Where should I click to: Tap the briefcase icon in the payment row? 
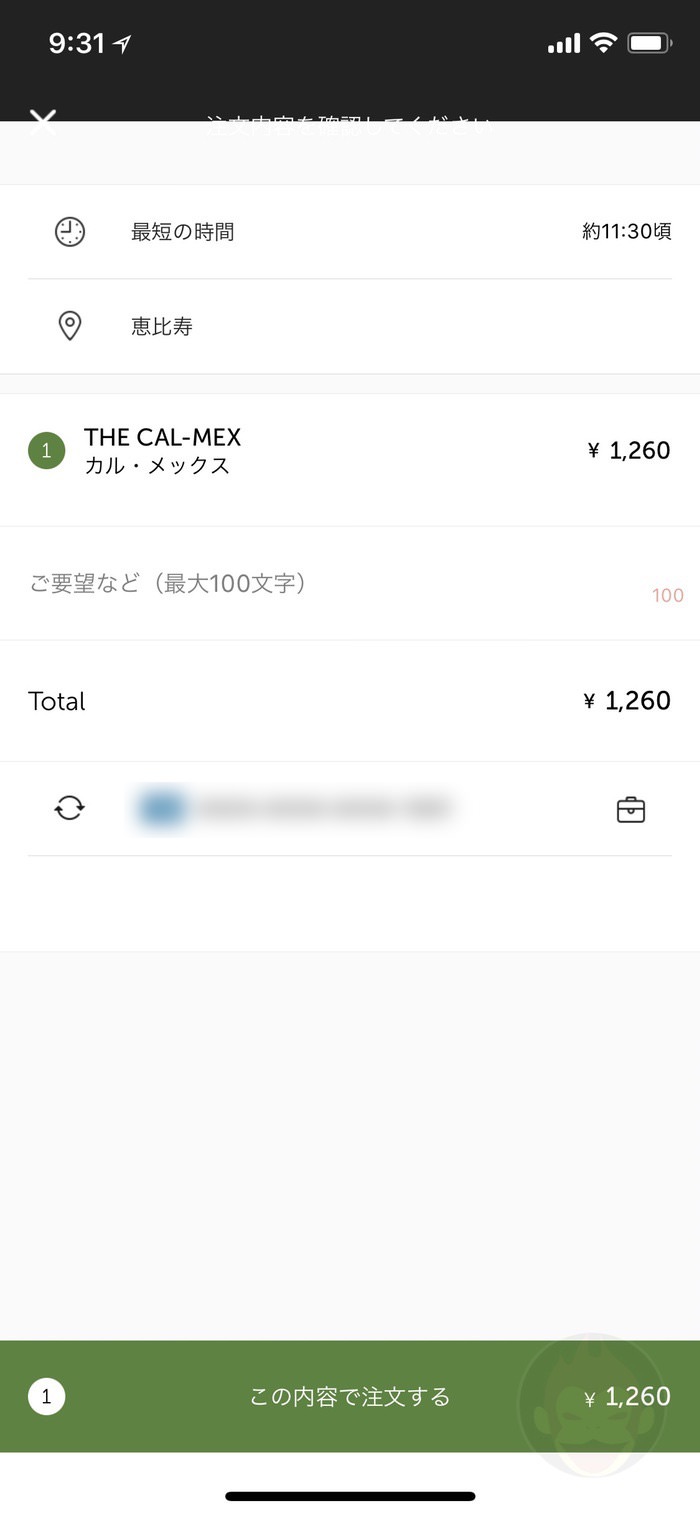(630, 809)
